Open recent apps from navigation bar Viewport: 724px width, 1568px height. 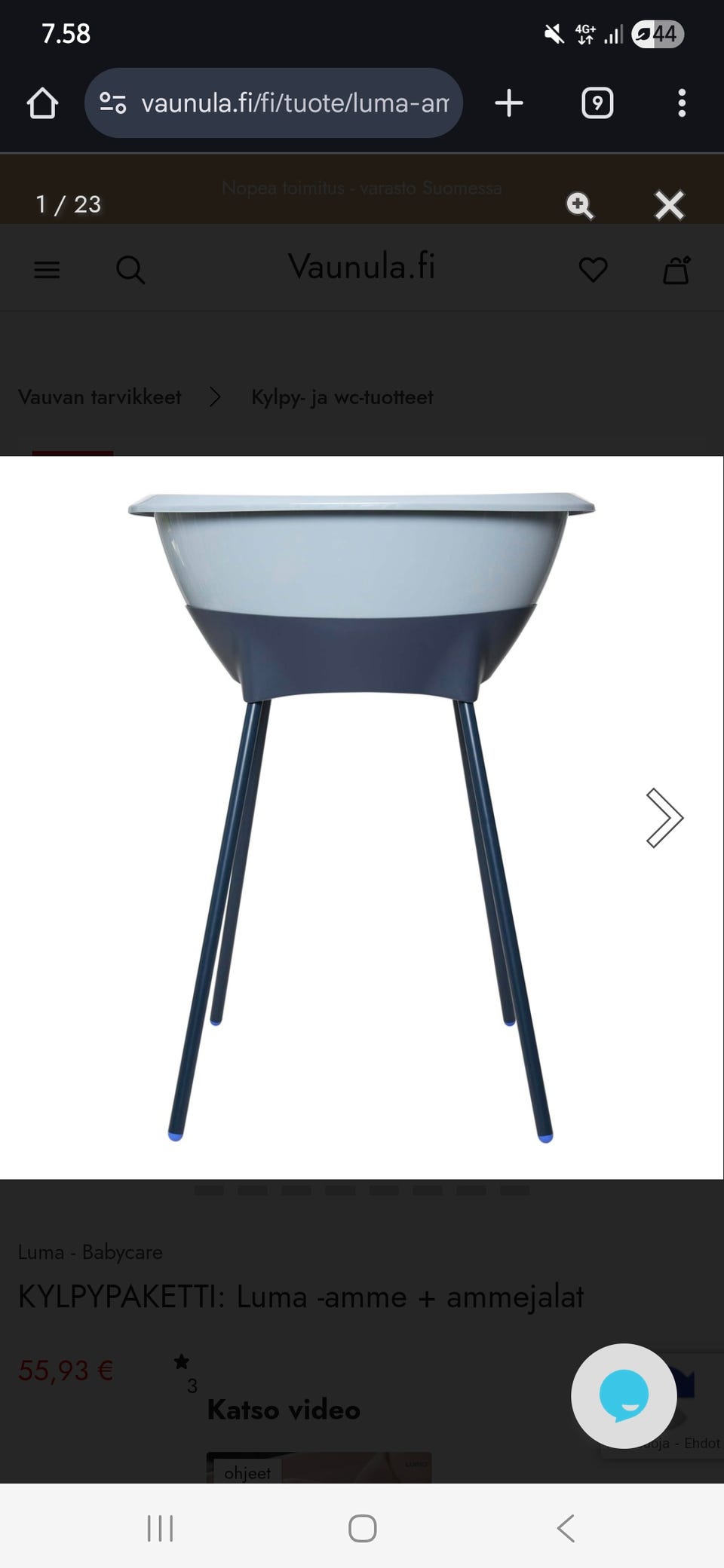pyautogui.click(x=160, y=1529)
